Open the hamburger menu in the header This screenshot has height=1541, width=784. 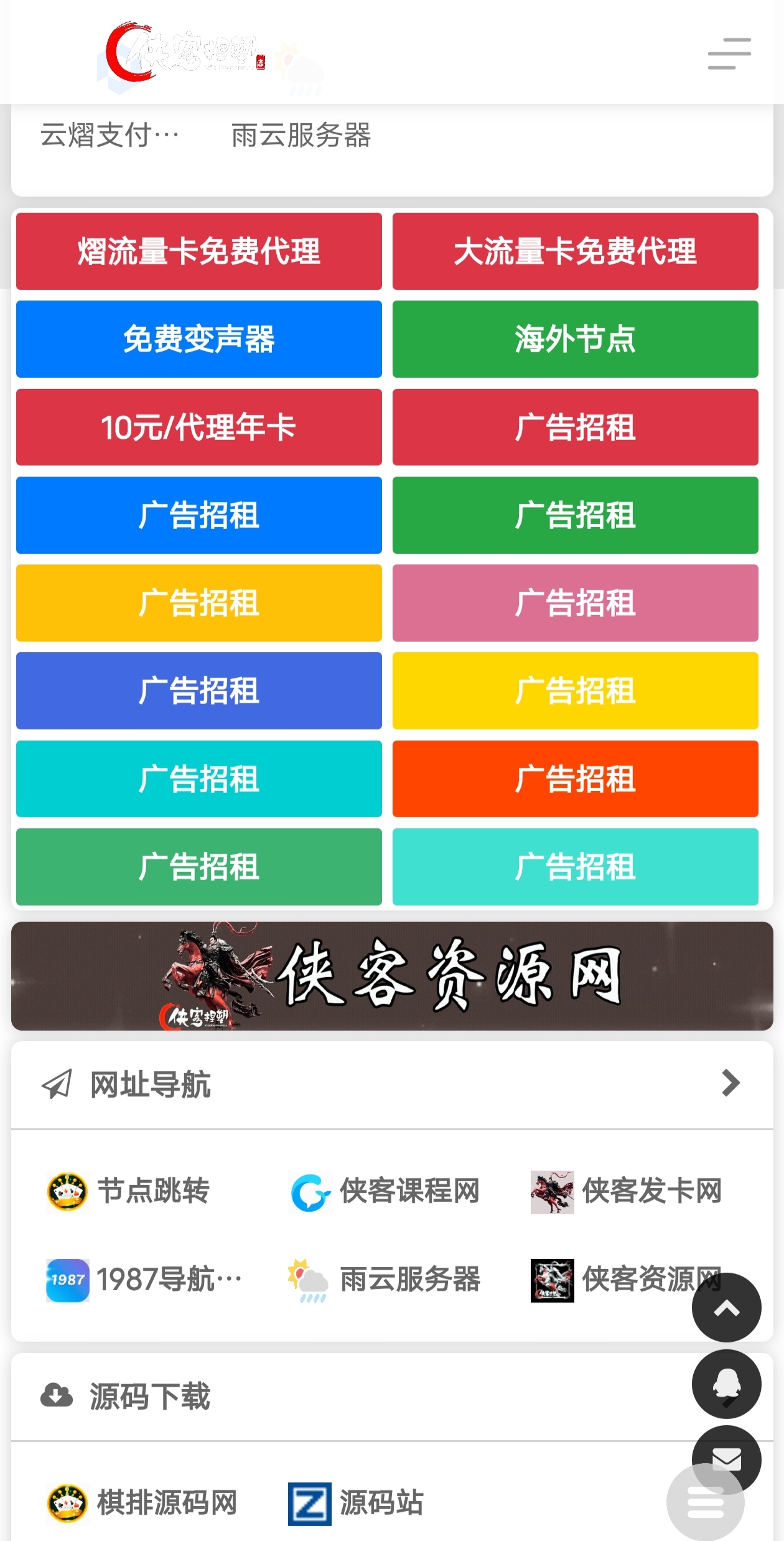click(729, 54)
